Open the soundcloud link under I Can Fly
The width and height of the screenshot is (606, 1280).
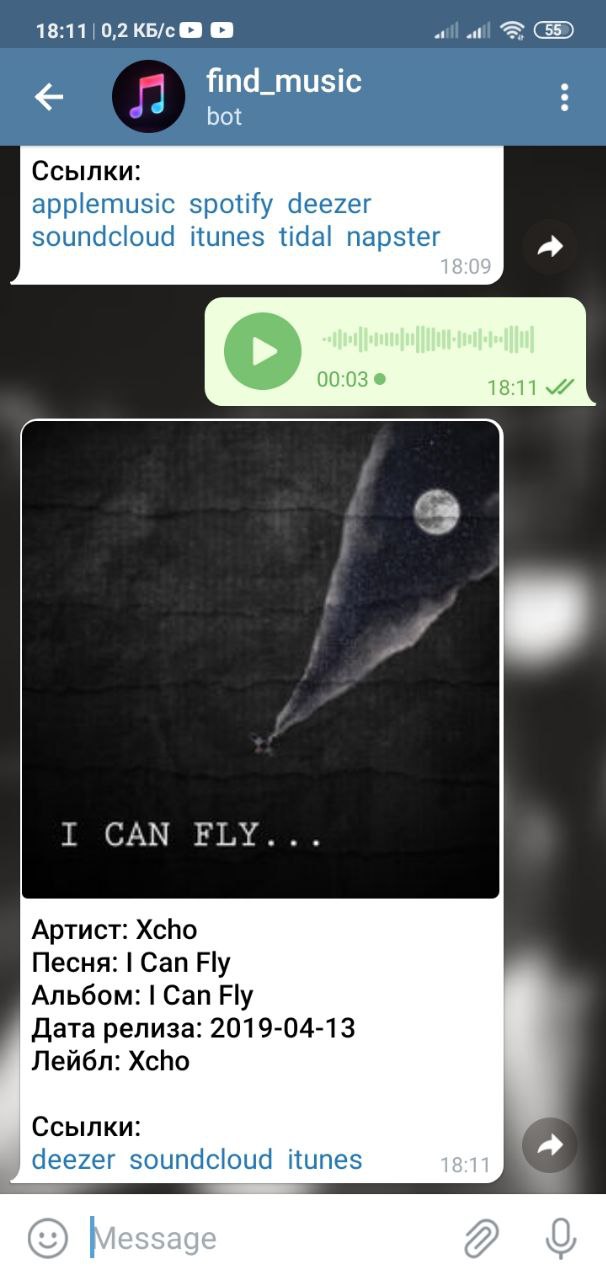point(201,1160)
